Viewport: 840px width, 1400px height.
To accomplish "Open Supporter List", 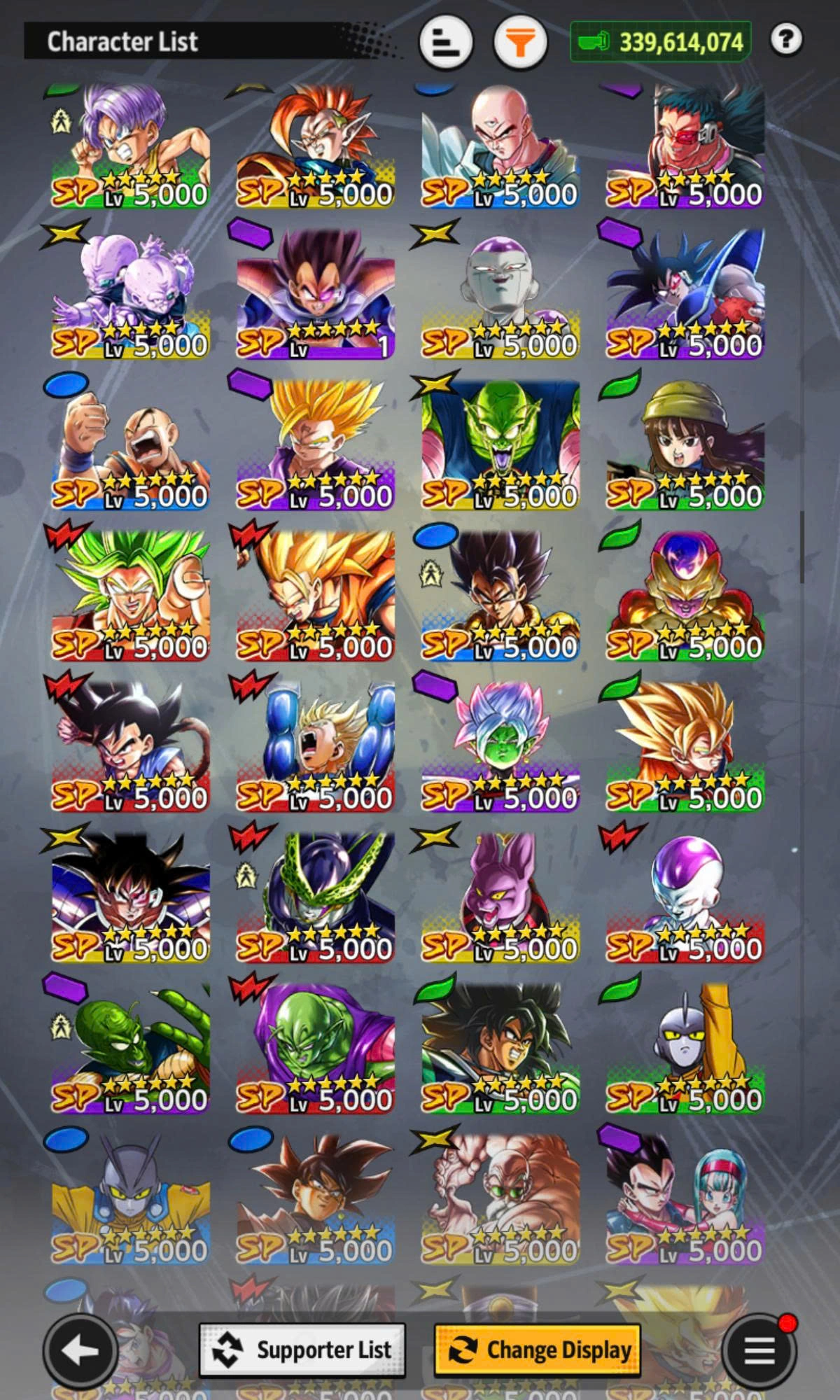I will tap(302, 1350).
